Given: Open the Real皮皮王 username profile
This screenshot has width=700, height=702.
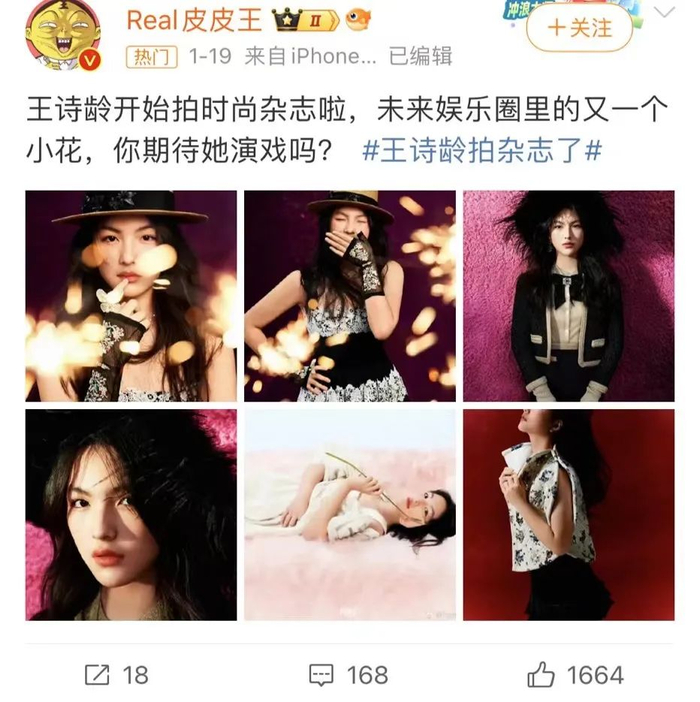Looking at the screenshot, I should tap(193, 20).
